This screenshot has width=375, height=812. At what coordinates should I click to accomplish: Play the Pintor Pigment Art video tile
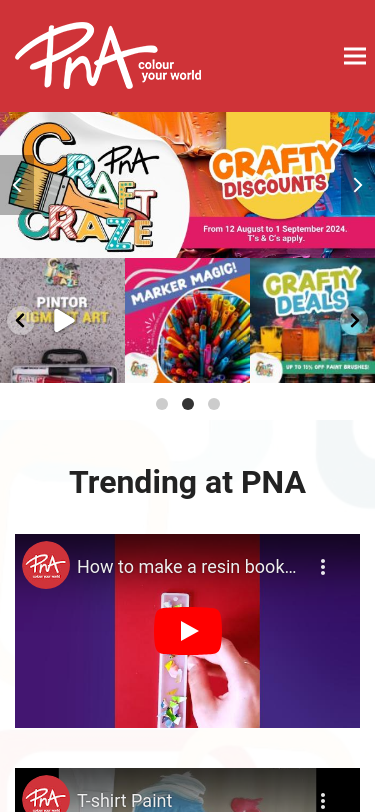coord(63,321)
